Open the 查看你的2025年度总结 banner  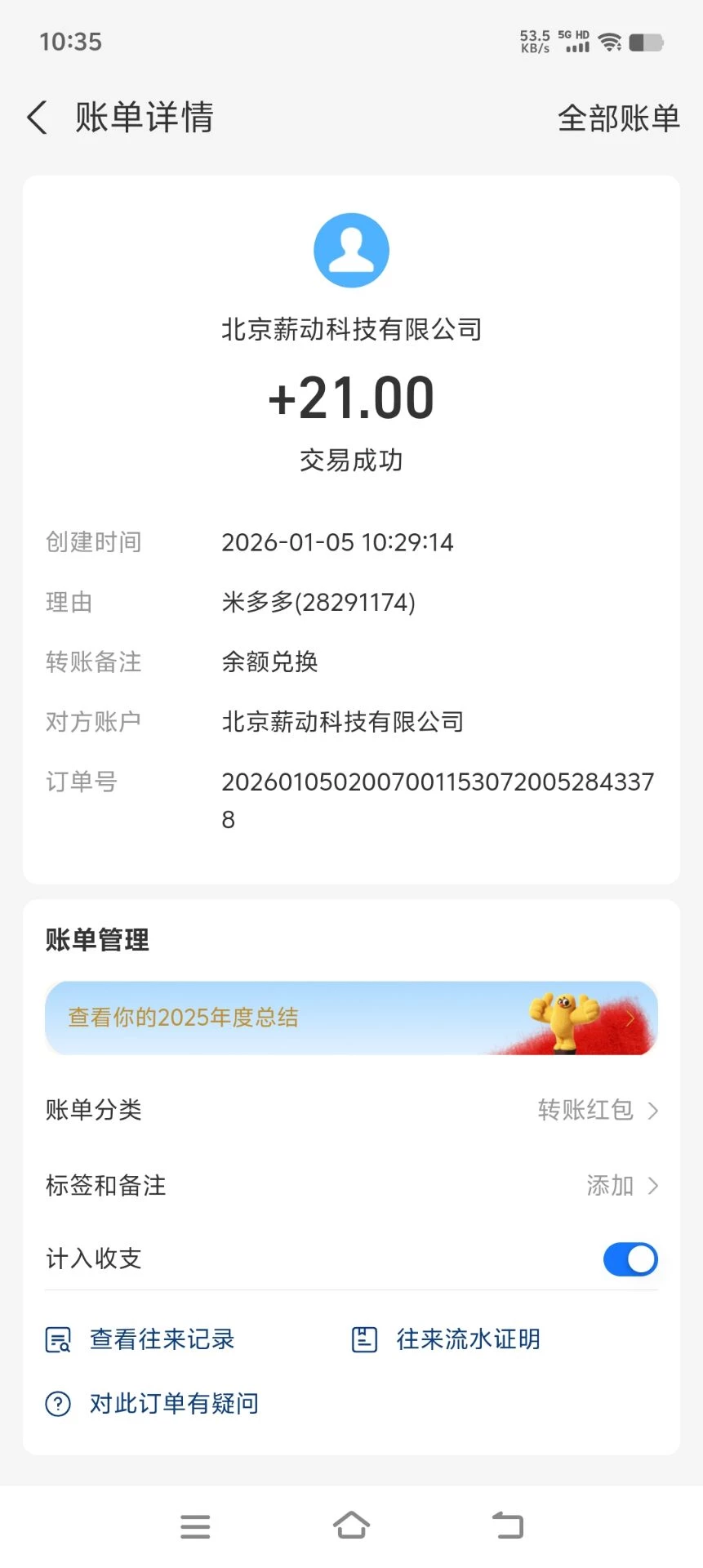pos(351,1018)
